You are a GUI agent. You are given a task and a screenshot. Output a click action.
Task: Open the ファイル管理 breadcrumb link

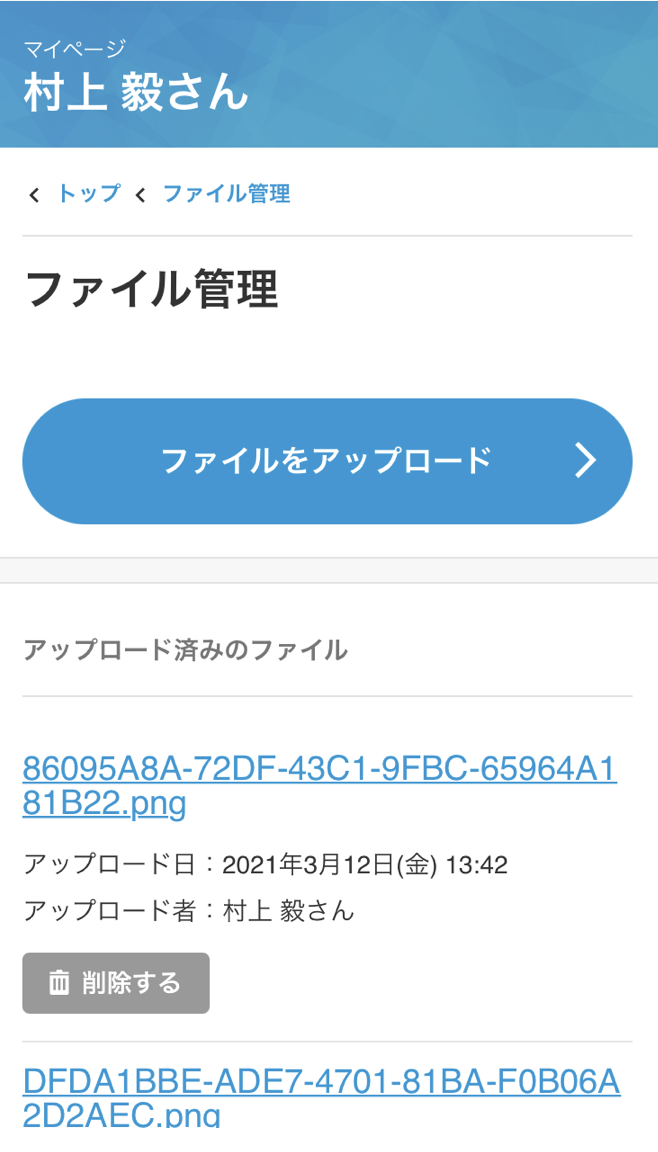tap(226, 193)
